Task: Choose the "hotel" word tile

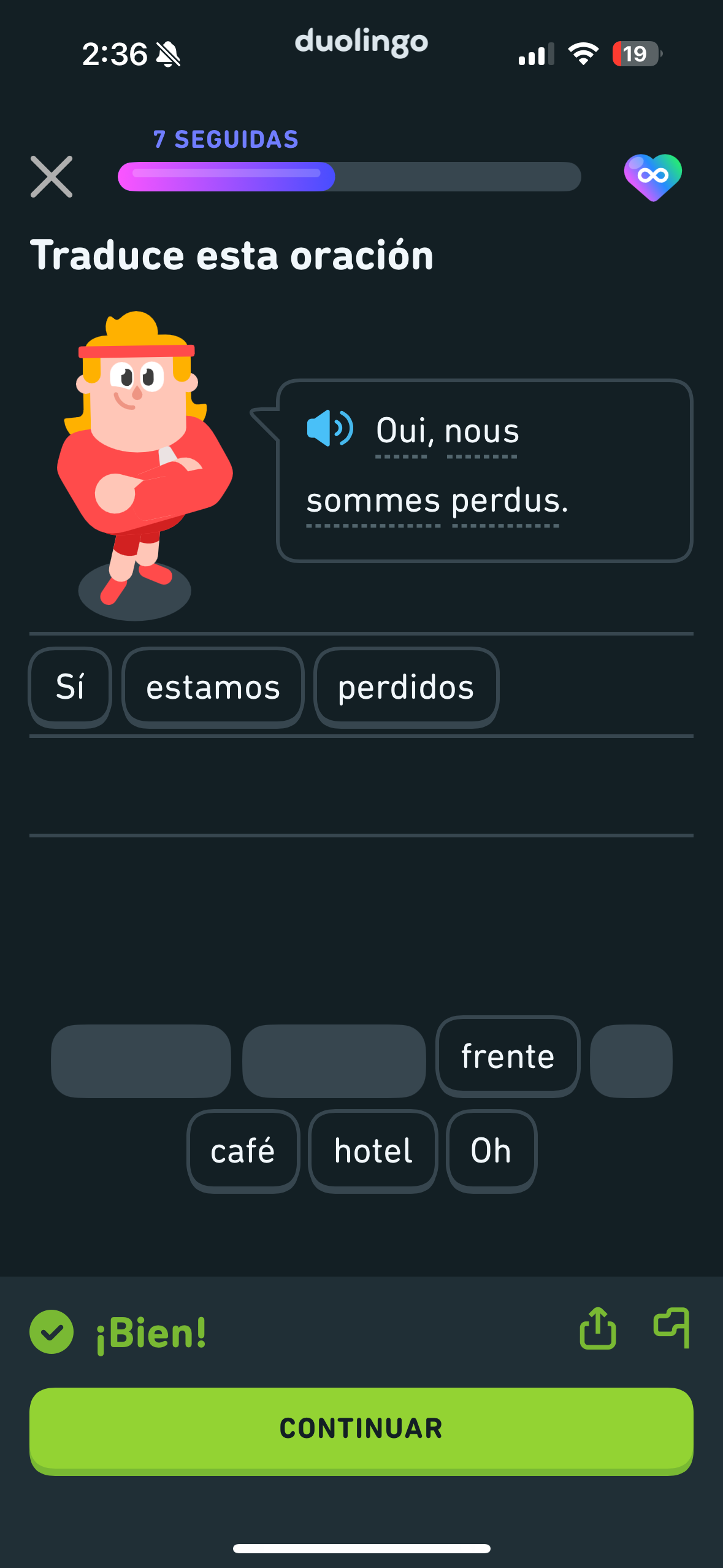Action: [x=373, y=1151]
